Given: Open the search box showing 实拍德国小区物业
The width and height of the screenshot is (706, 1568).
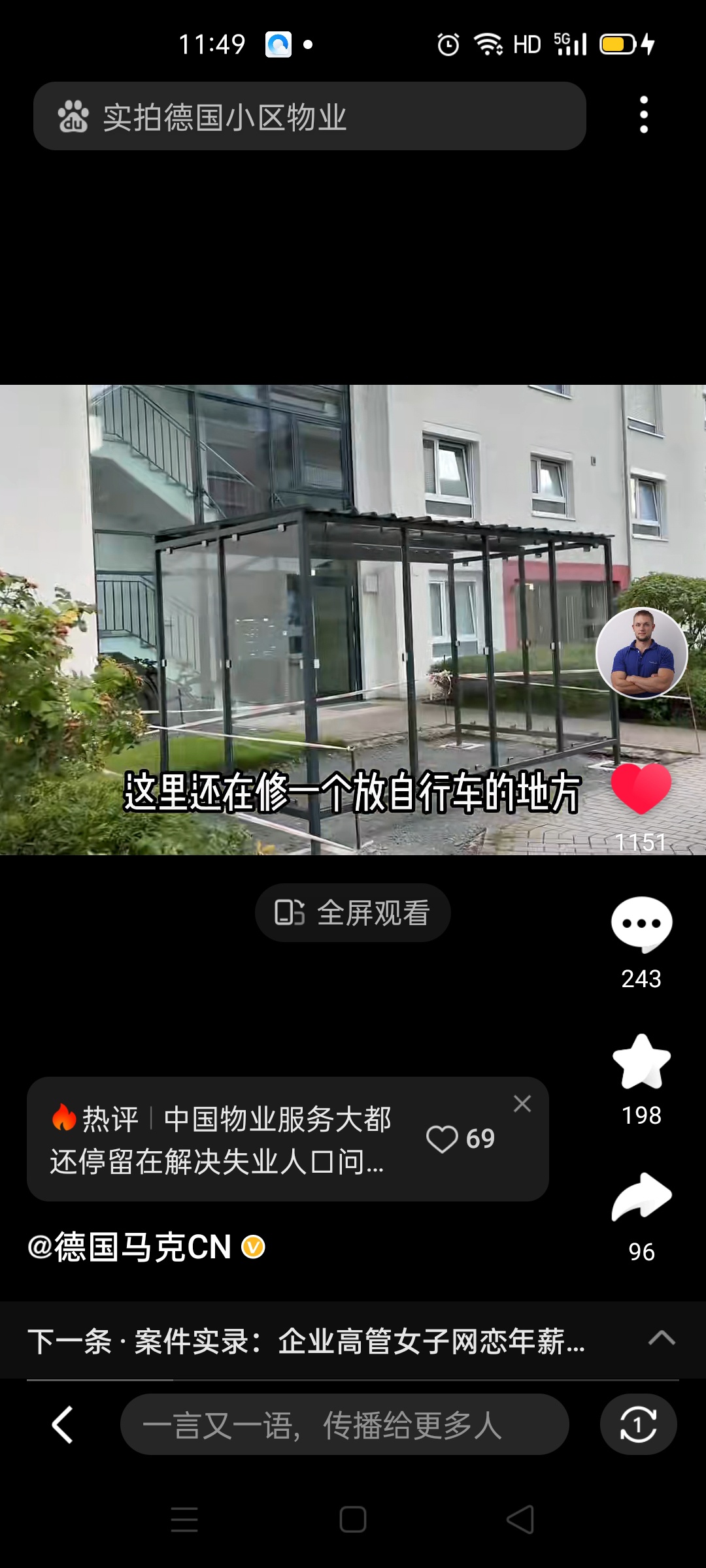Looking at the screenshot, I should point(309,116).
